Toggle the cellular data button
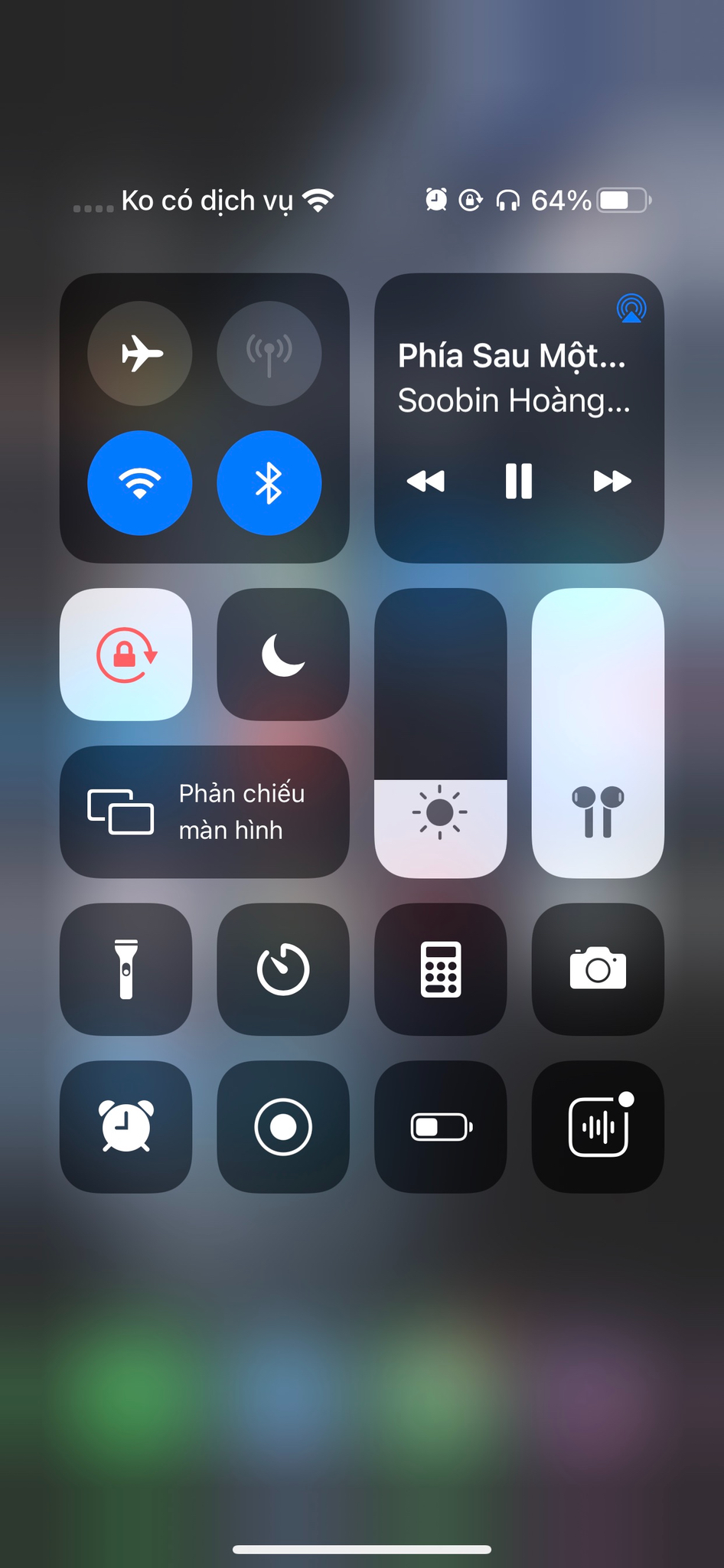724x1568 pixels. 269,354
